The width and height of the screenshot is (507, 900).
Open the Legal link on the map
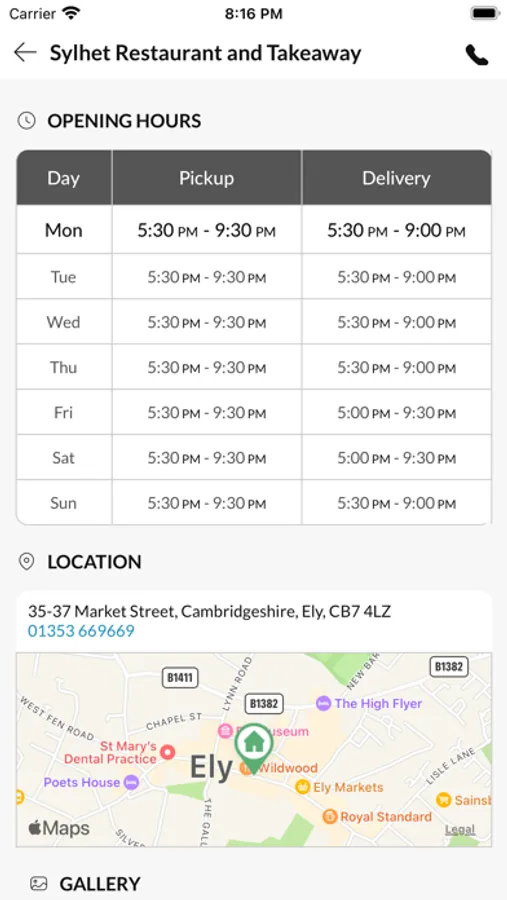point(459,829)
